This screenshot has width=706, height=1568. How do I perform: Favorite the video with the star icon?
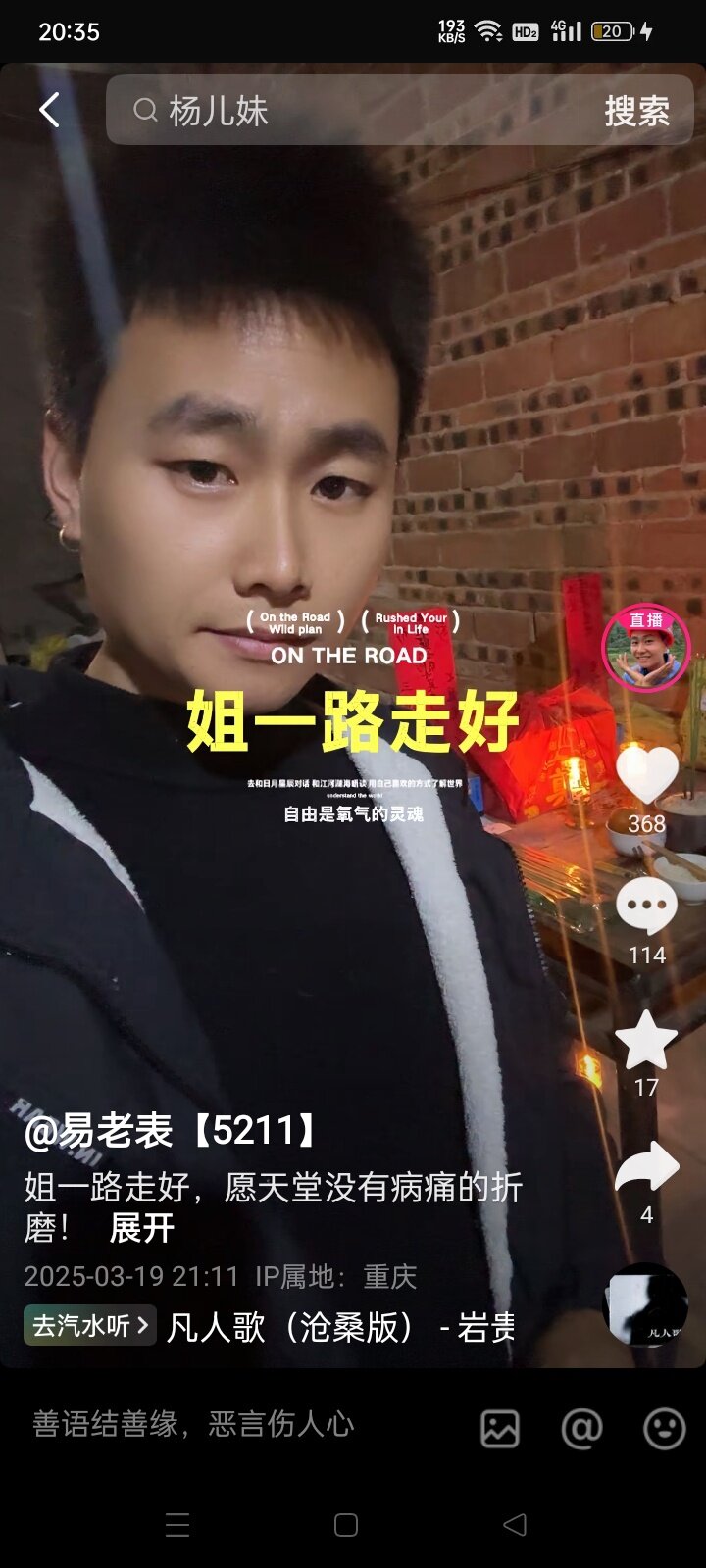click(646, 1041)
